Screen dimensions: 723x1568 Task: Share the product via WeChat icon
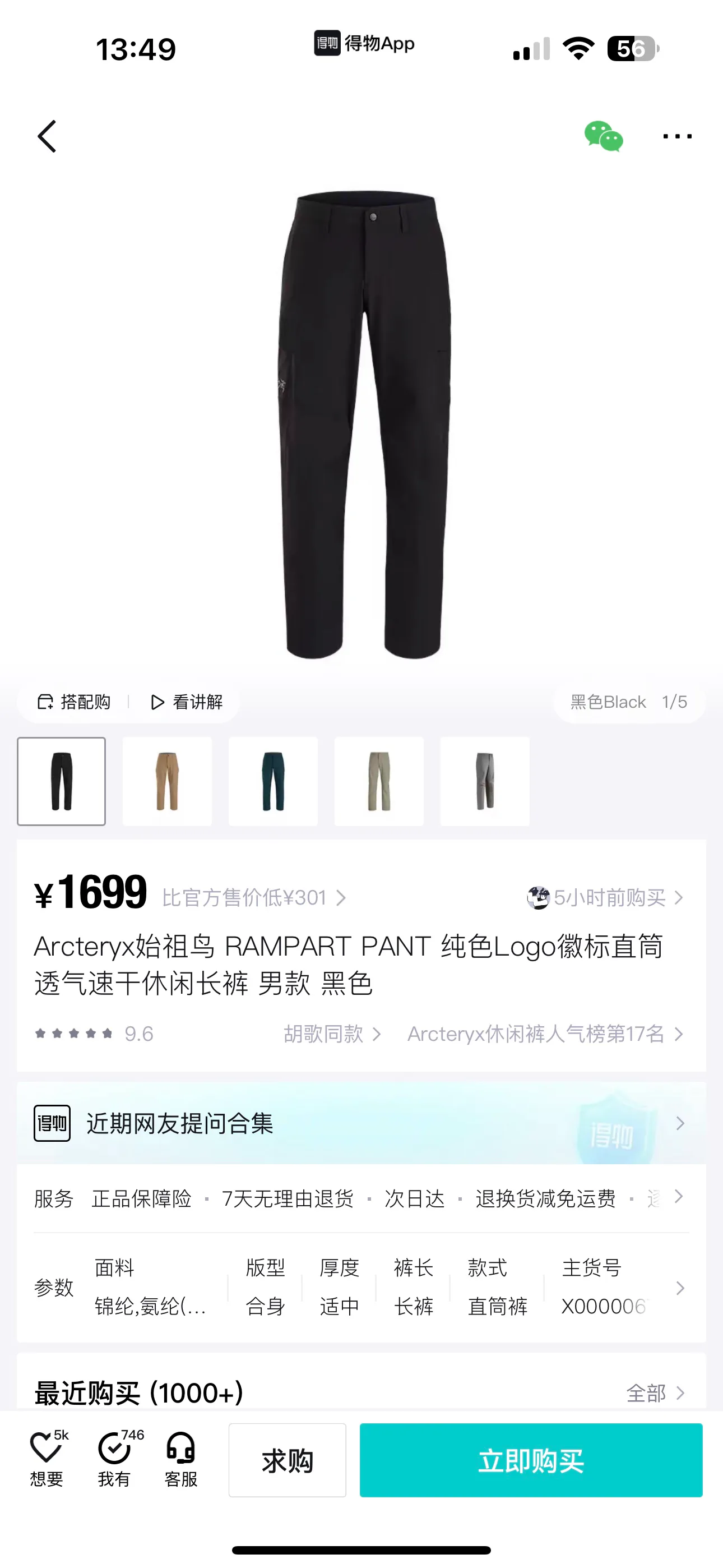[603, 136]
